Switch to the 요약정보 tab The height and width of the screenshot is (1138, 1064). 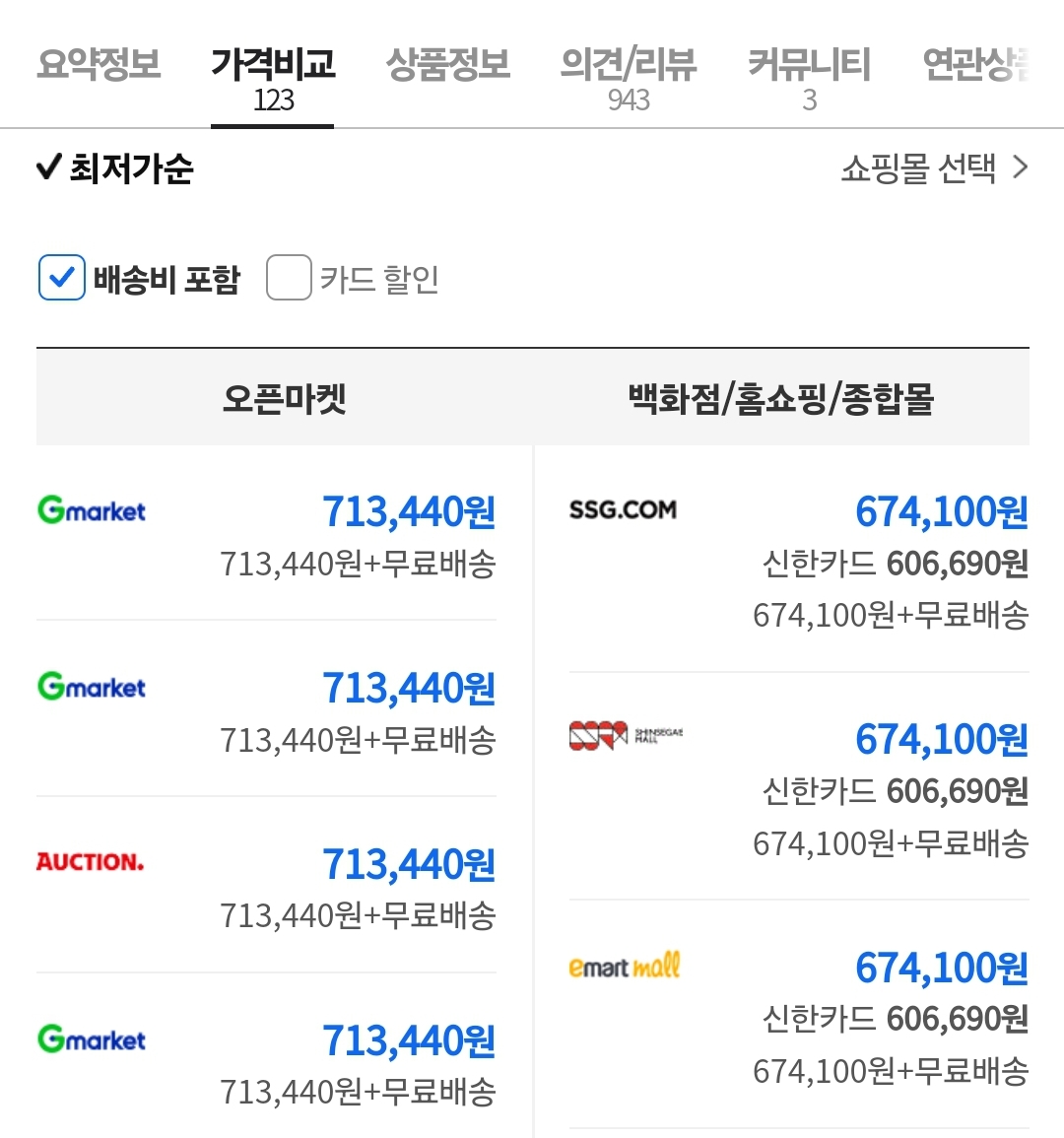[x=99, y=65]
